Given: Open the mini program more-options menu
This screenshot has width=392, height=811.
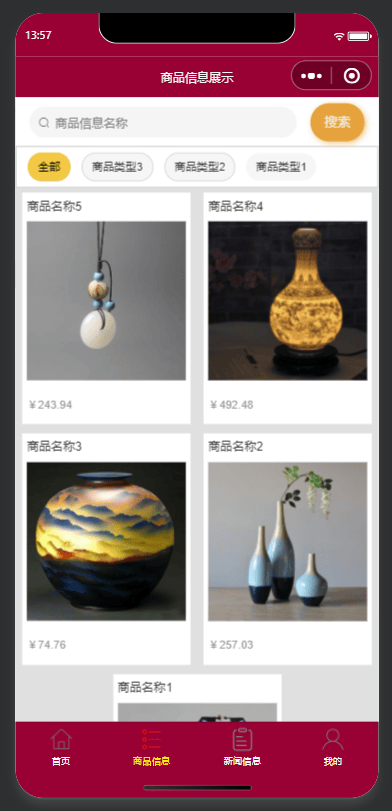Looking at the screenshot, I should click(311, 76).
